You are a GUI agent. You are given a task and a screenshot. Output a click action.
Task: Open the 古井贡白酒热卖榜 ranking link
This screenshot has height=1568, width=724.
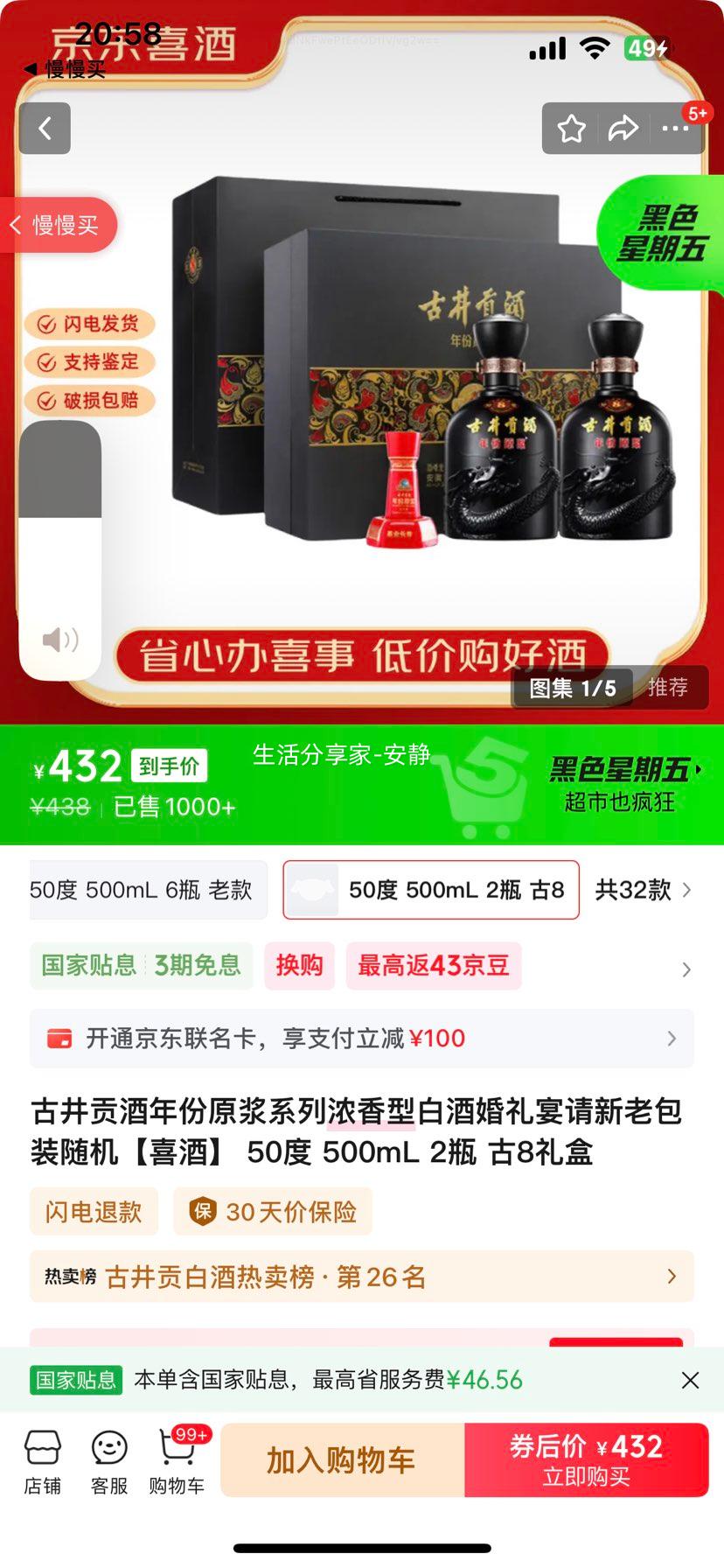362,1277
